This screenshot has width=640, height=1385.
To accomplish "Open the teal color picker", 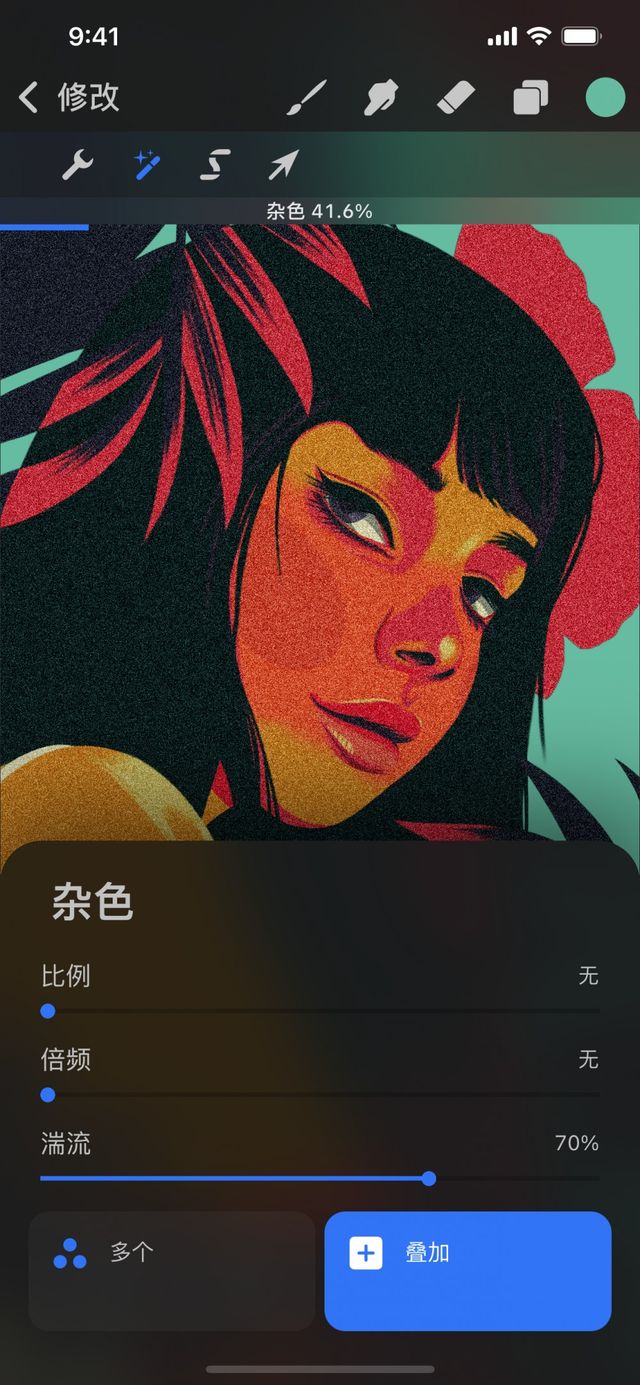I will (x=605, y=98).
